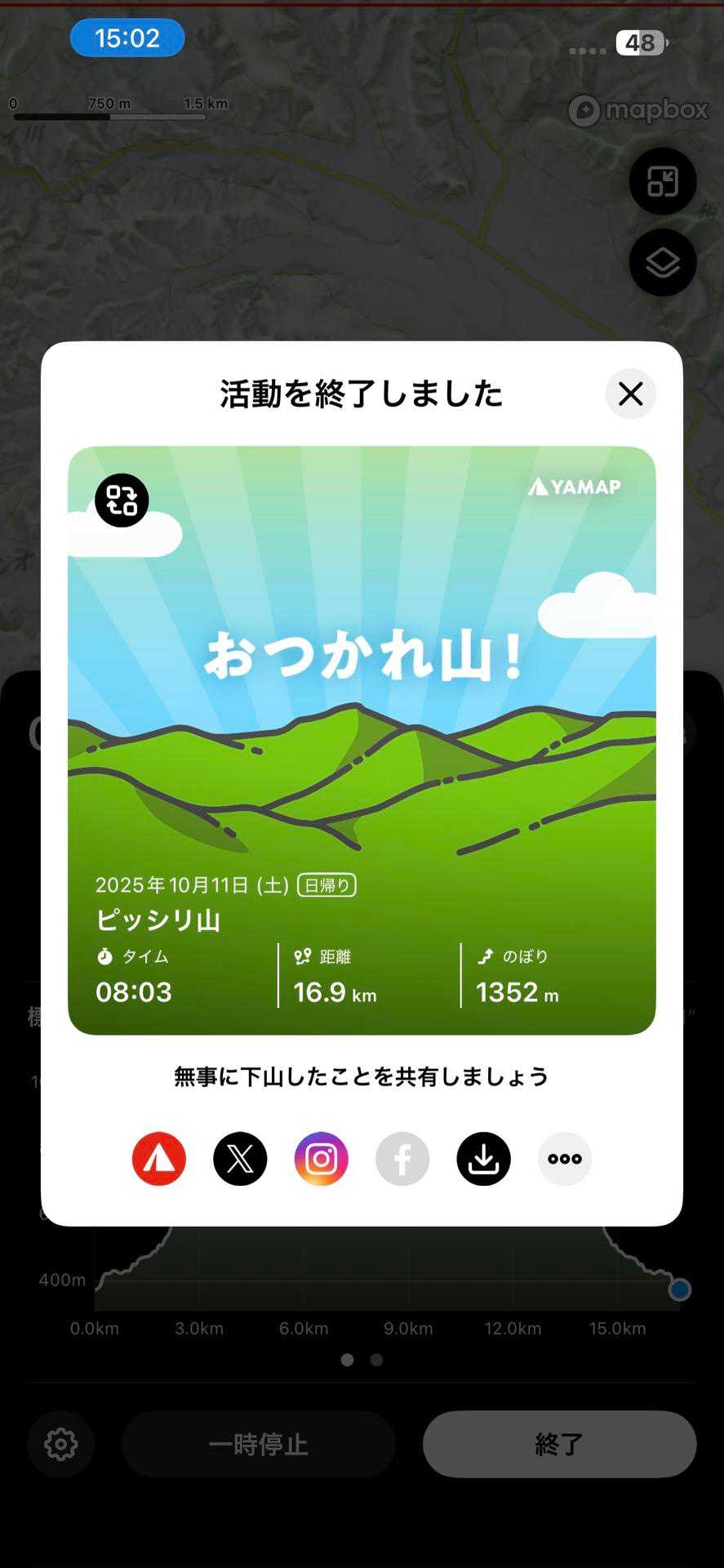
Task: Share the result on X
Action: click(240, 1159)
